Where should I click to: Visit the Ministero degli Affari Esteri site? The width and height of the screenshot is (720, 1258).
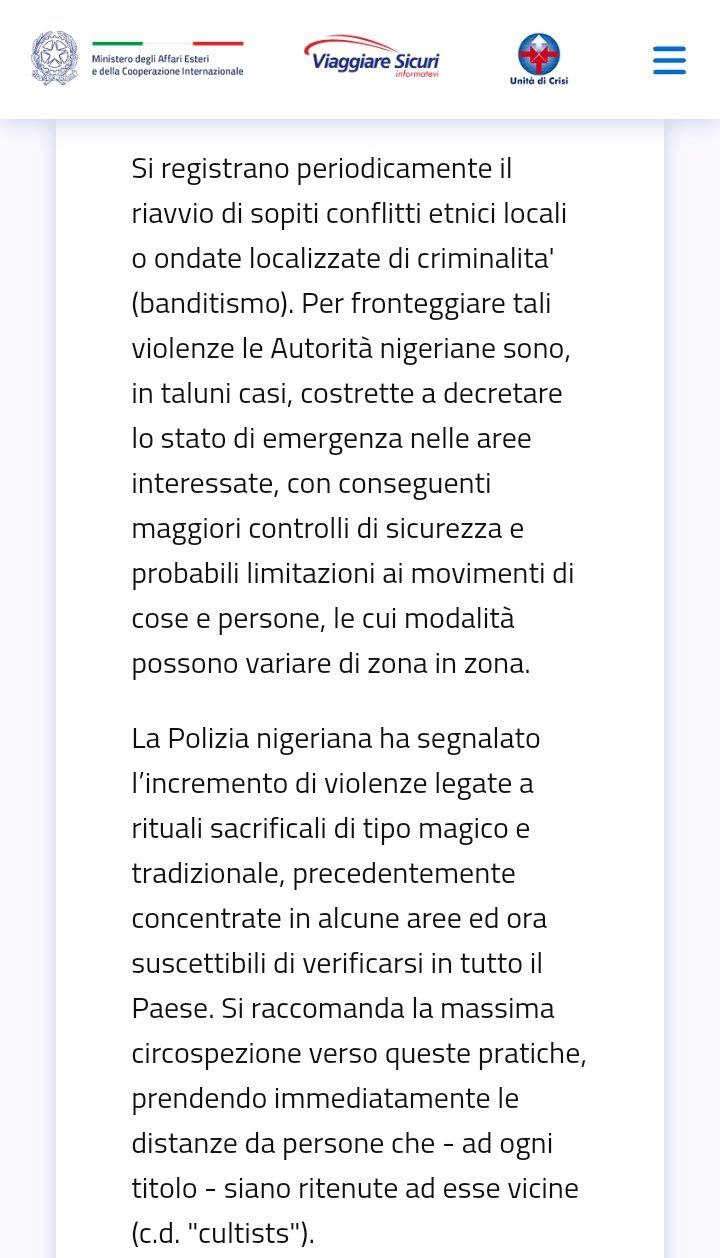click(x=137, y=59)
